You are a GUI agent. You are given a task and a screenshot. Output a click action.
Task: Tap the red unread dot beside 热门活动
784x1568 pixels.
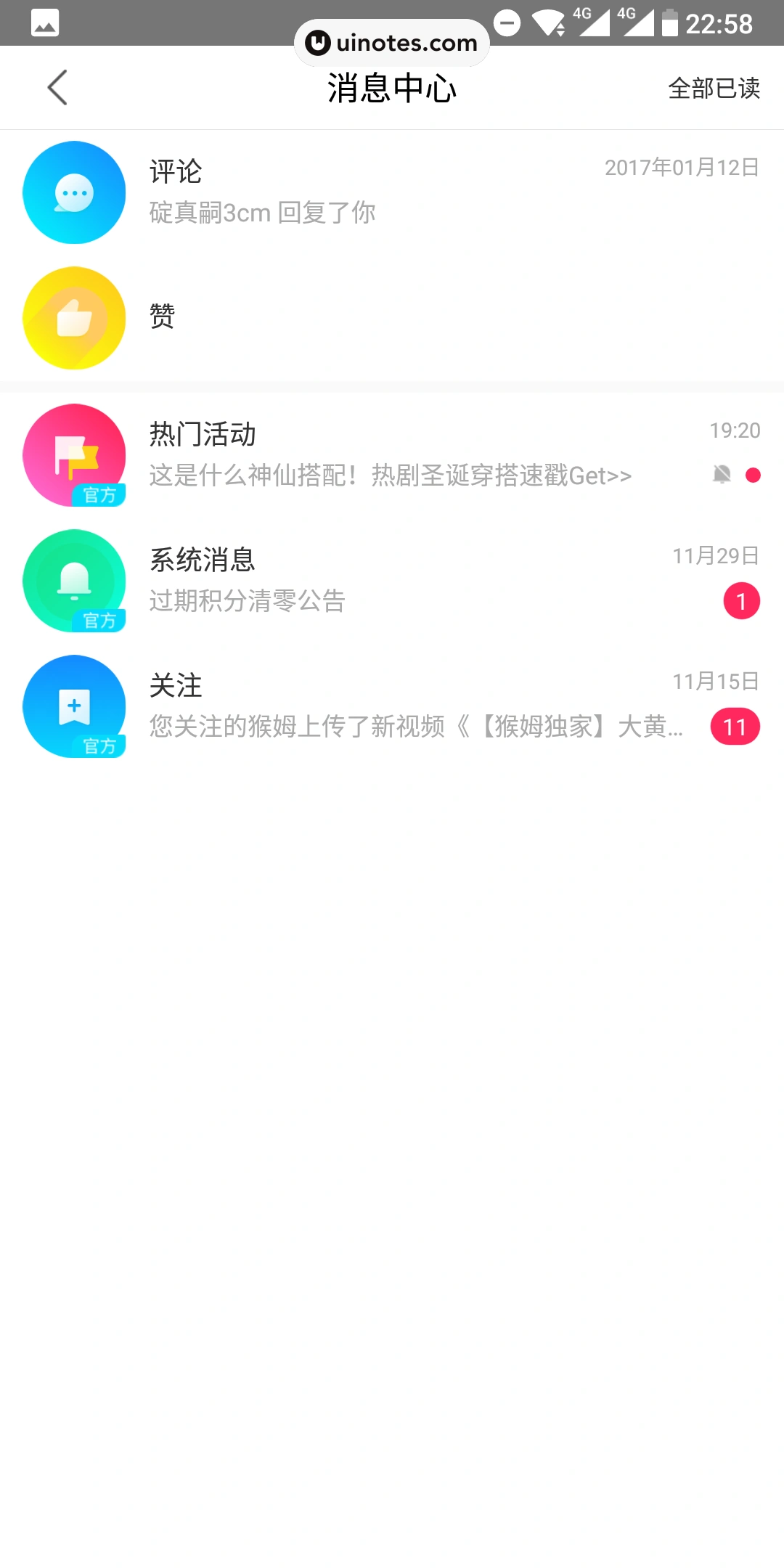tap(753, 475)
